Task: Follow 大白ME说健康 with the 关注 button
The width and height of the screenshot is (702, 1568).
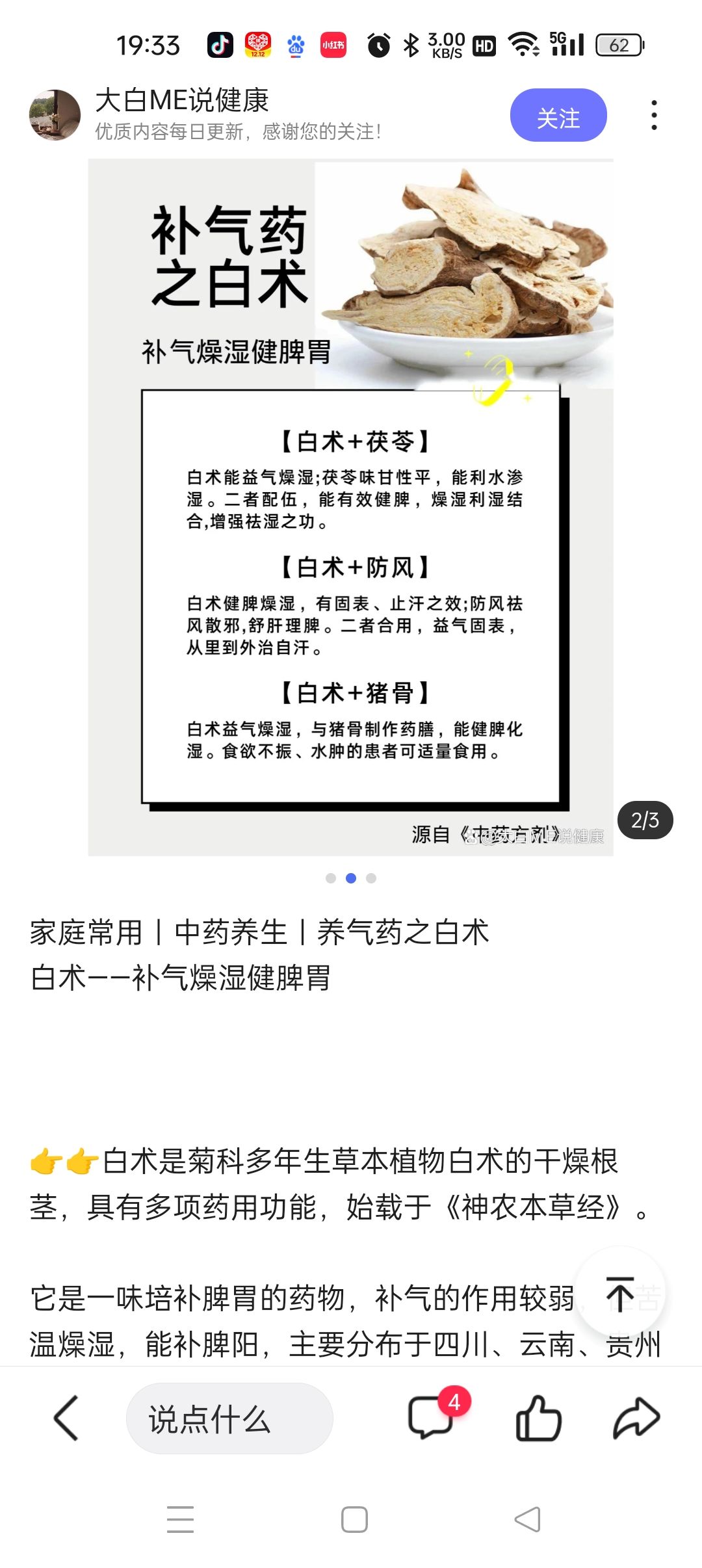Action: pyautogui.click(x=558, y=116)
